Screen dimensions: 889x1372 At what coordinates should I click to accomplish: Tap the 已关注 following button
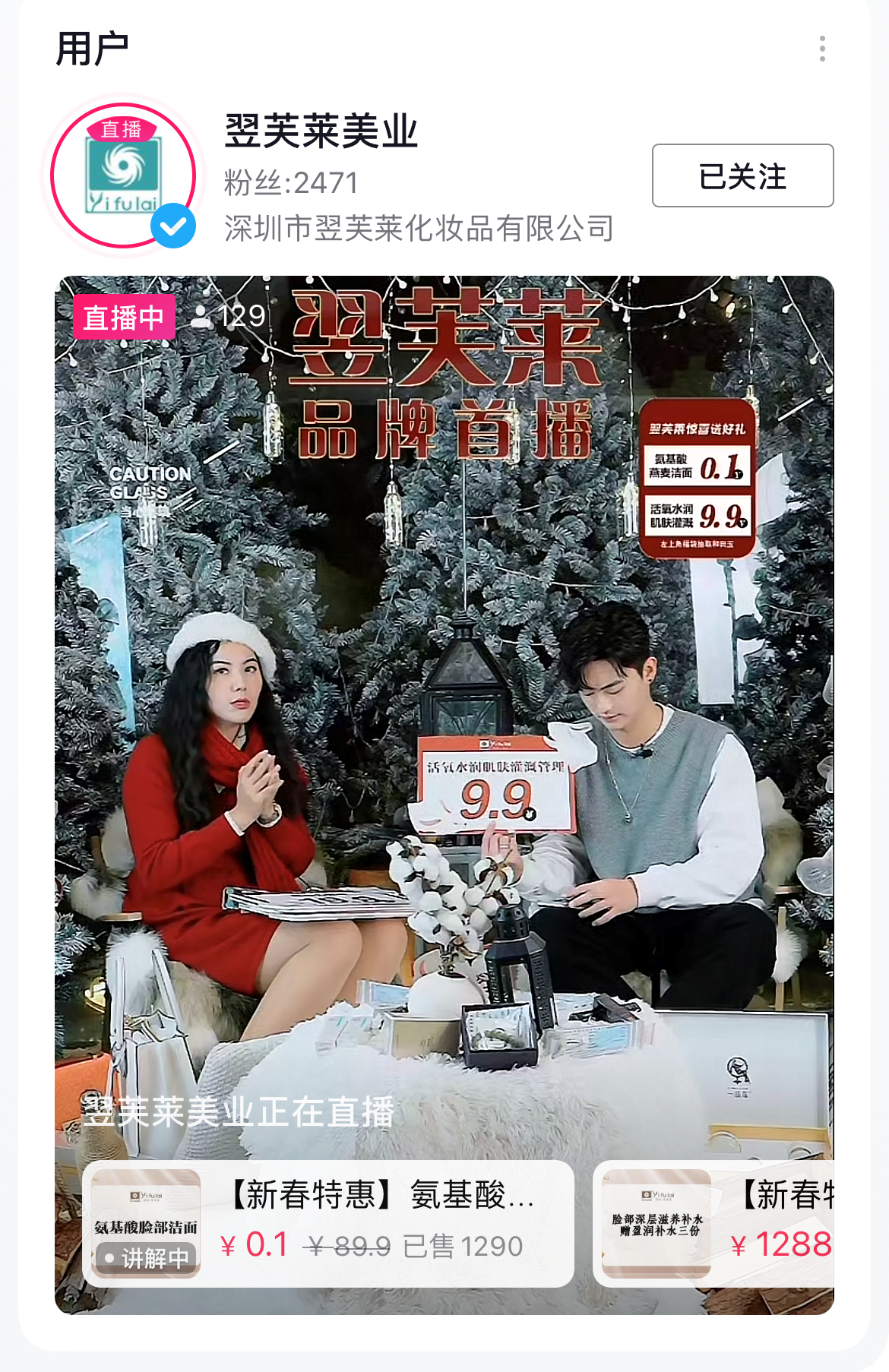tap(742, 175)
